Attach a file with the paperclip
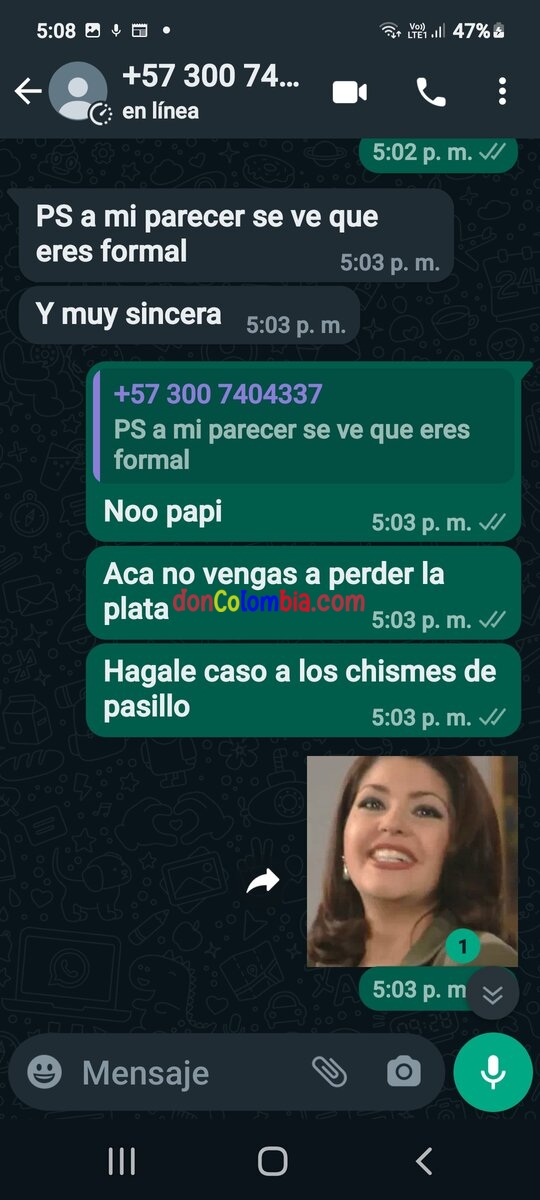The width and height of the screenshot is (540, 1200). click(329, 1072)
